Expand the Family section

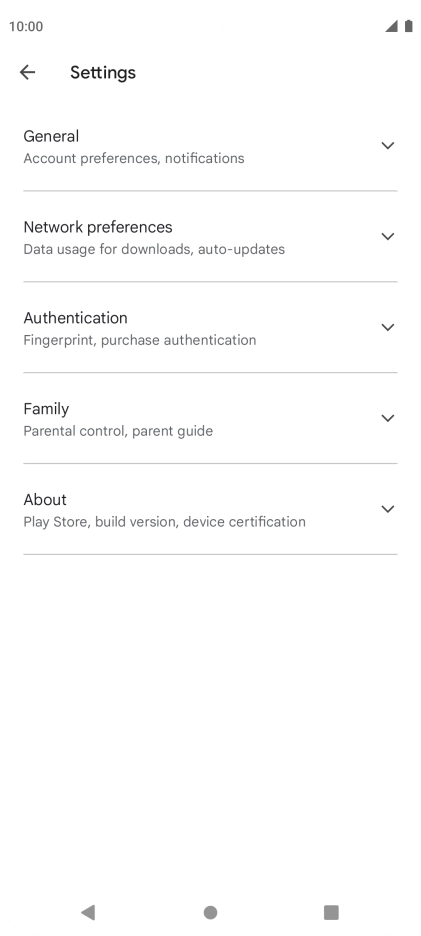click(210, 418)
